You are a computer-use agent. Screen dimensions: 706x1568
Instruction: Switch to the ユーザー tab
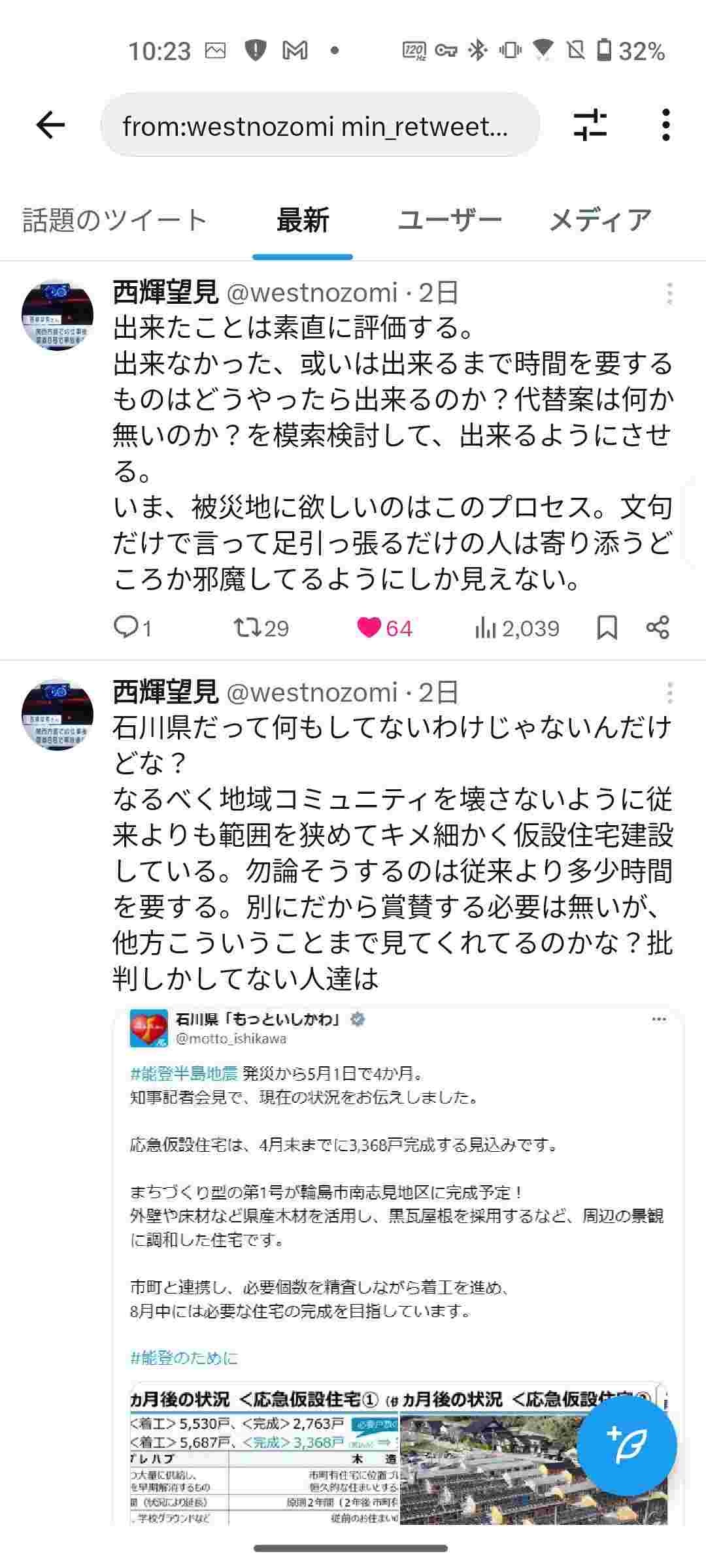tap(450, 220)
